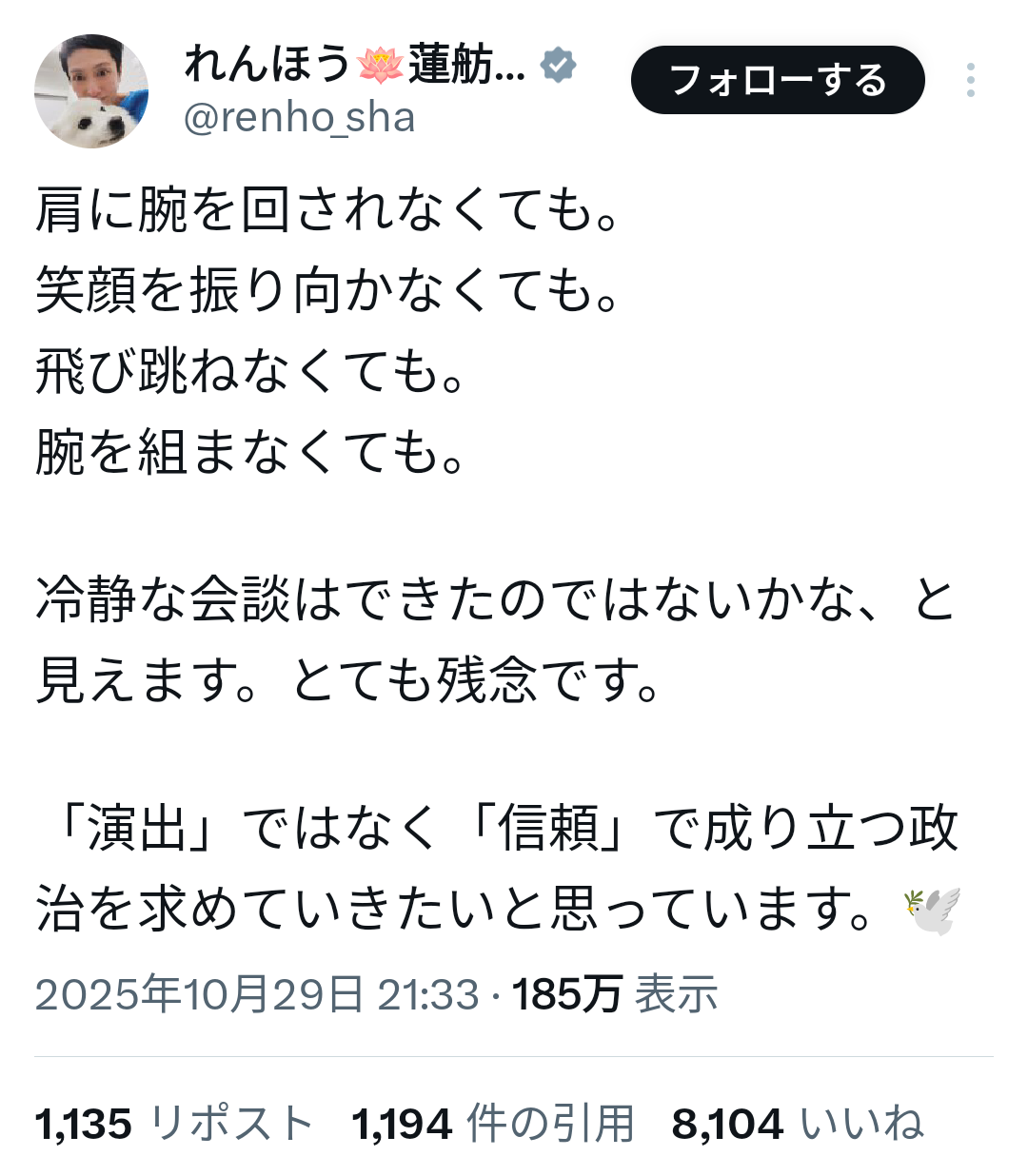Open the 185万 views details
Screen dimensions: 1028x1176
pos(614,994)
